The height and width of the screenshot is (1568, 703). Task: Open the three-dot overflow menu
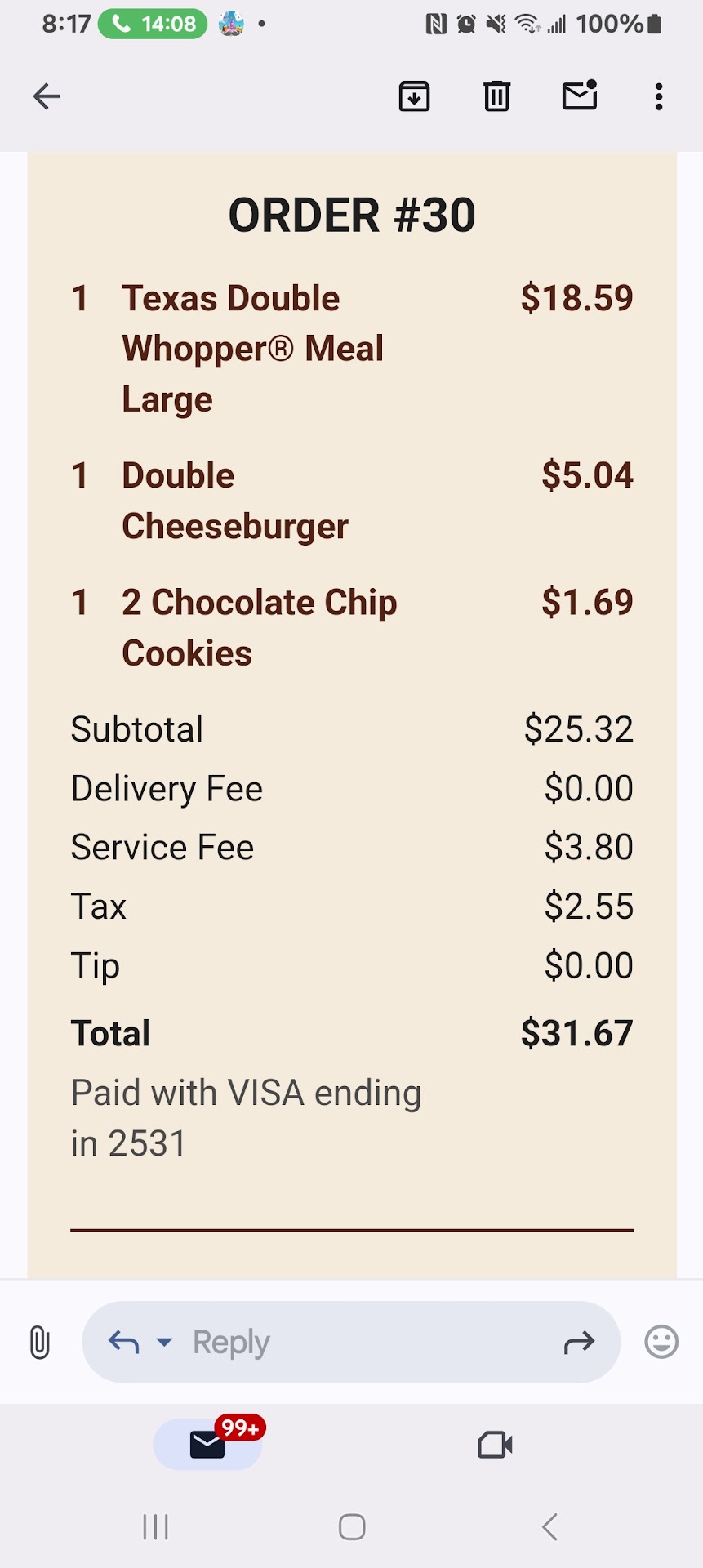658,96
